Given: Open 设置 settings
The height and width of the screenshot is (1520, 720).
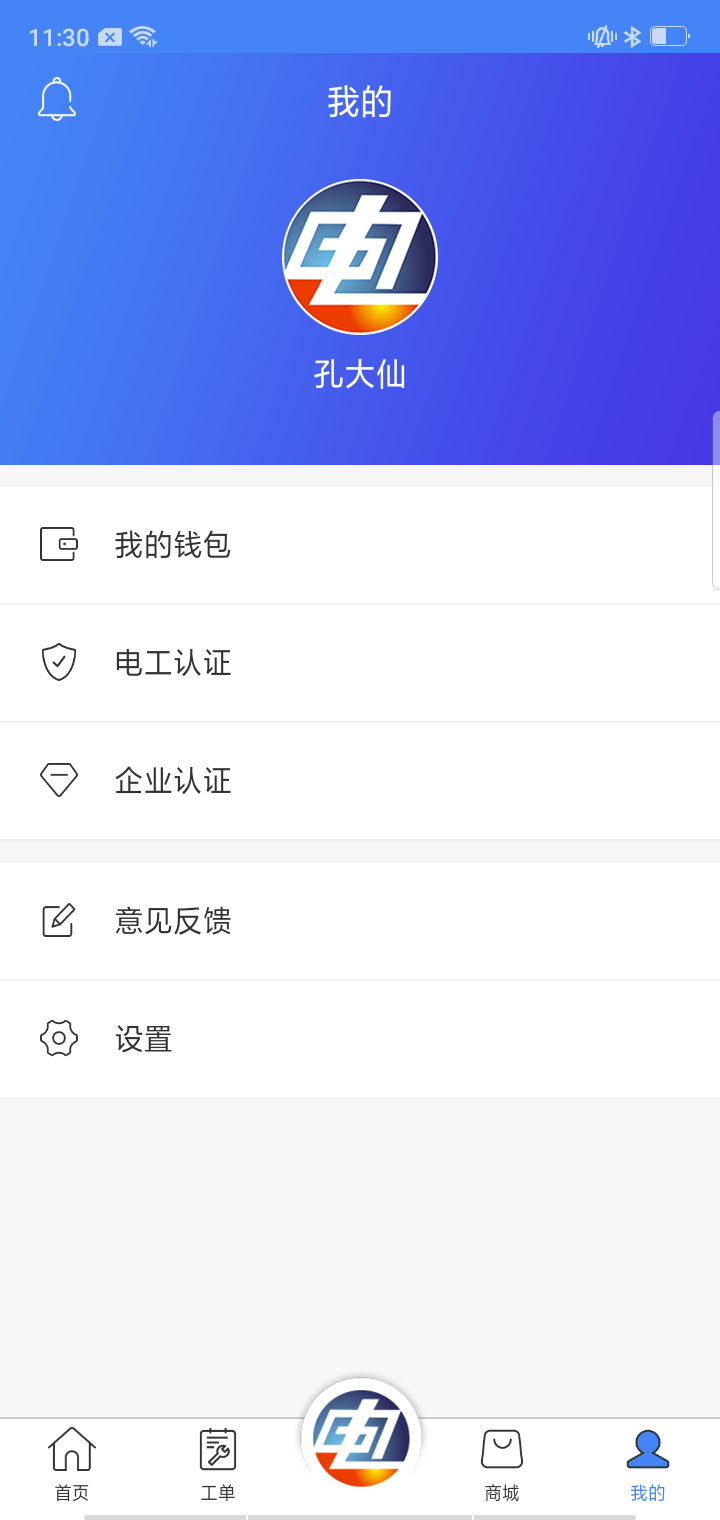Looking at the screenshot, I should click(360, 1039).
